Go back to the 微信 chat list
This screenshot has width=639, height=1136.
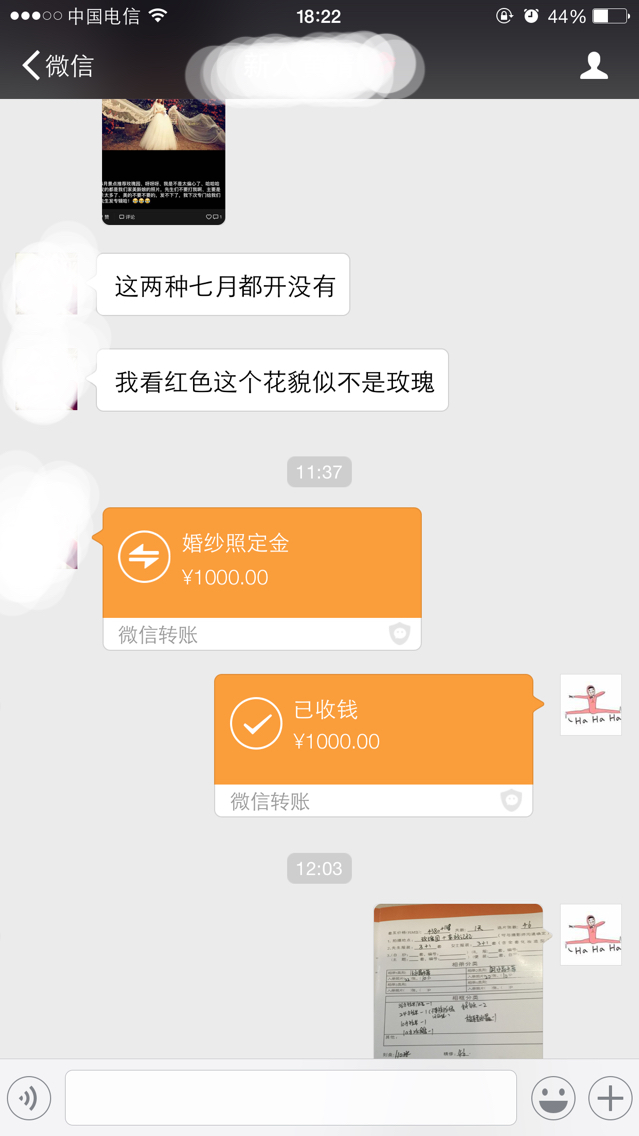(58, 66)
